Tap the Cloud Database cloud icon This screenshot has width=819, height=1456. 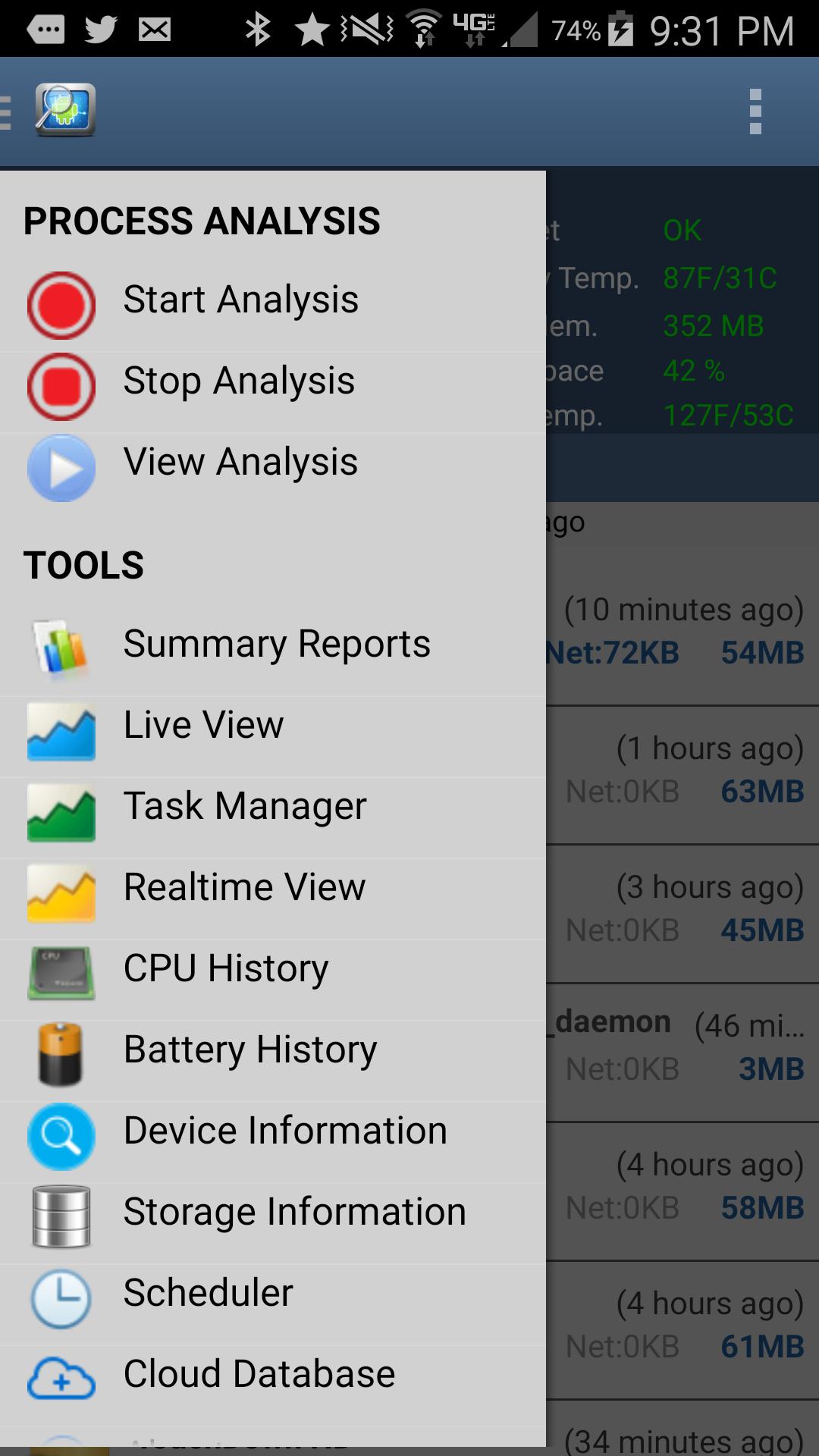tap(61, 1380)
